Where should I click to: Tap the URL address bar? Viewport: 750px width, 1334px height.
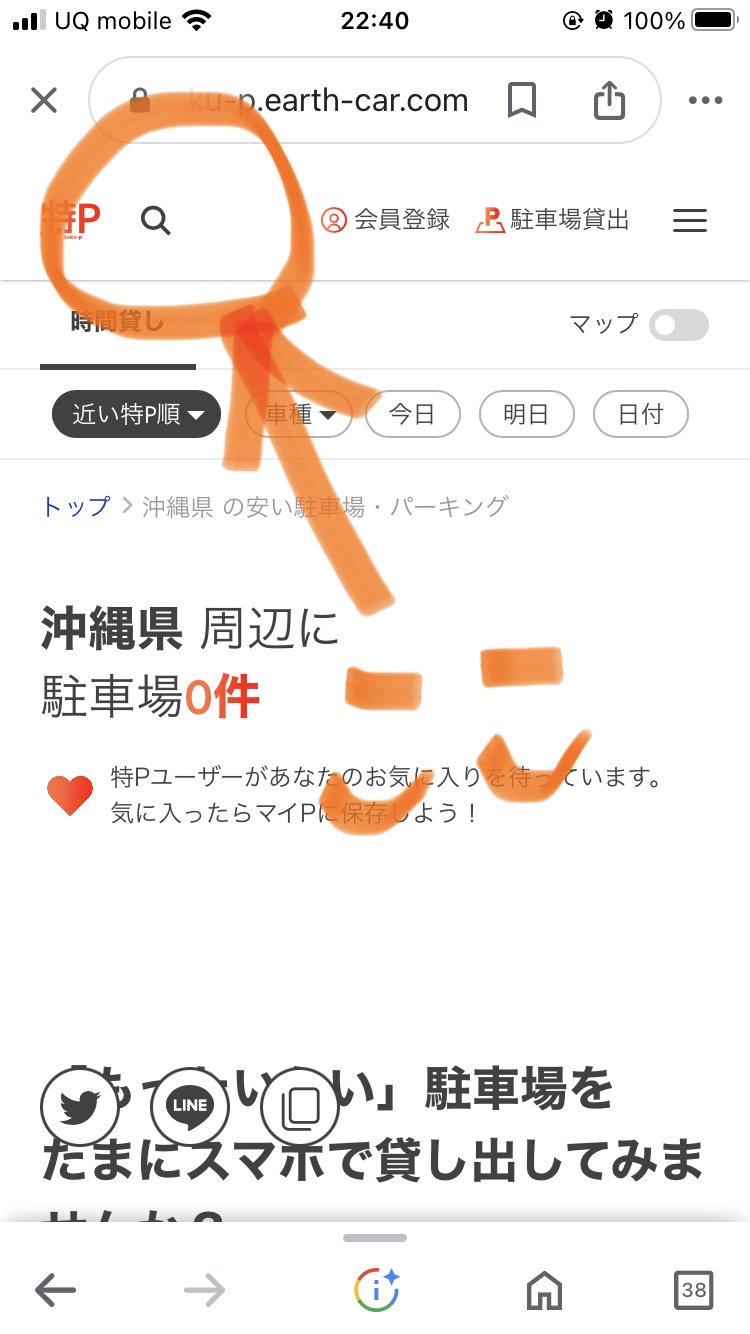click(320, 100)
